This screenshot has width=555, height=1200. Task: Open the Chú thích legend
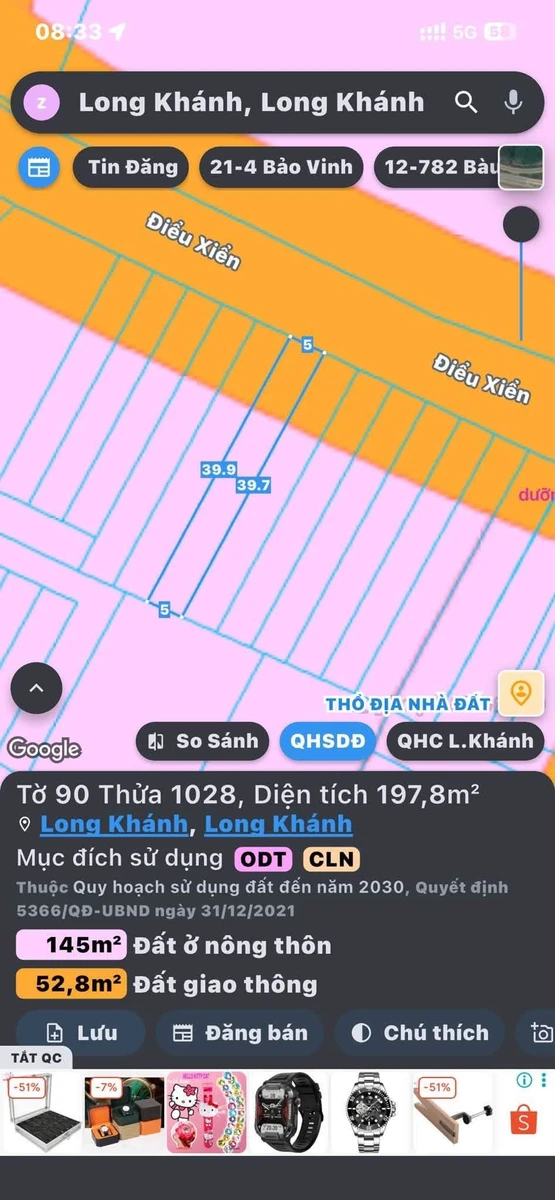tap(421, 1033)
